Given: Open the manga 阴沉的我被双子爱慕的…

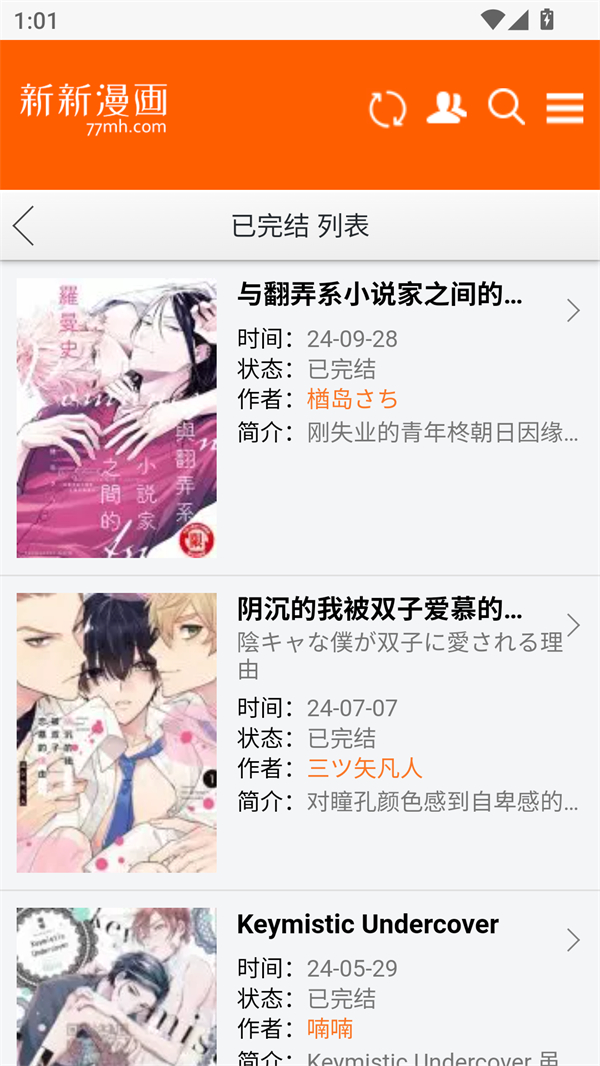Looking at the screenshot, I should tap(380, 609).
